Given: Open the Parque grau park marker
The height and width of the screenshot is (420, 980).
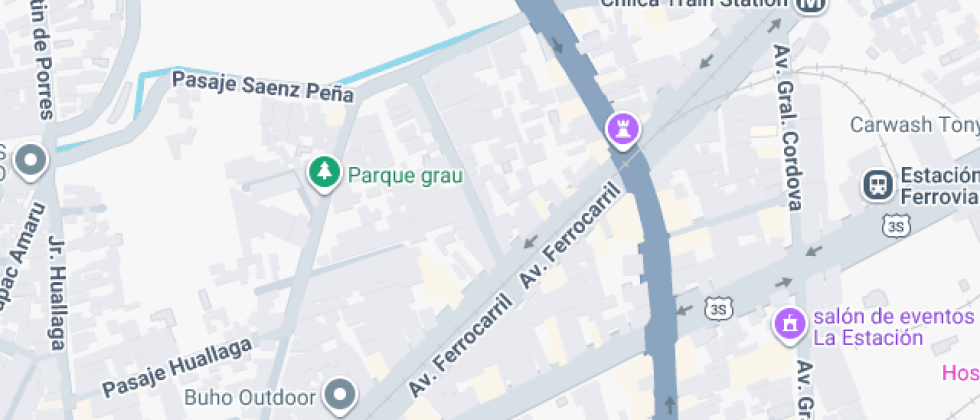Looking at the screenshot, I should pyautogui.click(x=323, y=173).
